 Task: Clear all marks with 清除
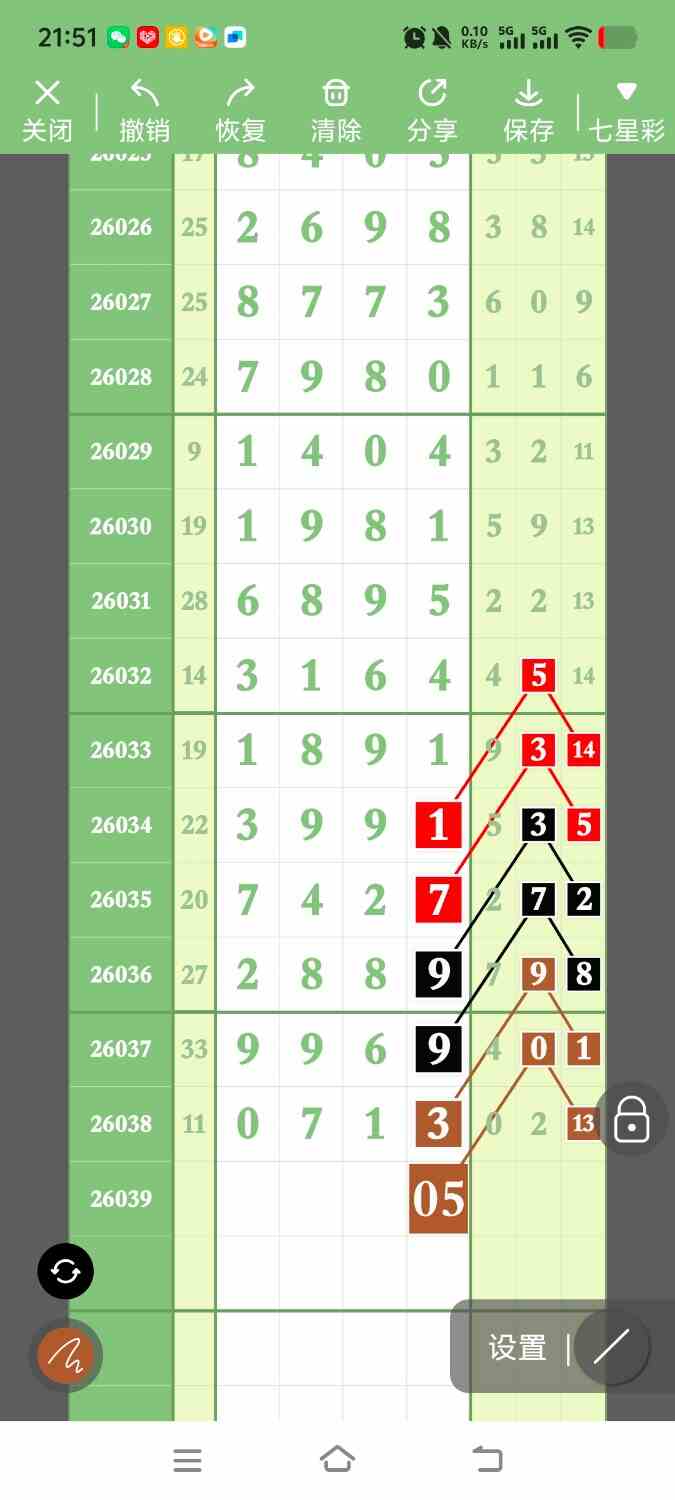336,111
